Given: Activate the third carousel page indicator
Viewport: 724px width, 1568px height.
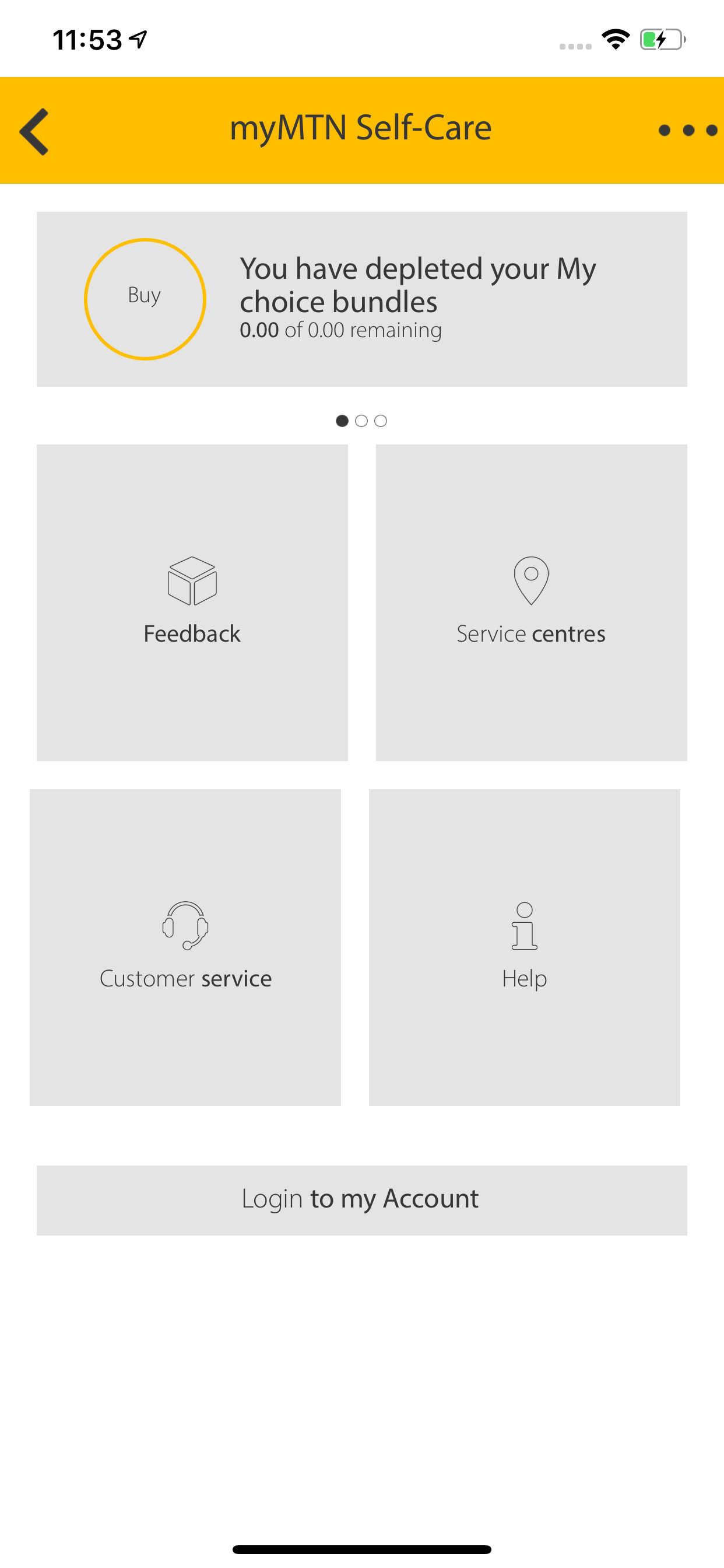Looking at the screenshot, I should [x=381, y=420].
